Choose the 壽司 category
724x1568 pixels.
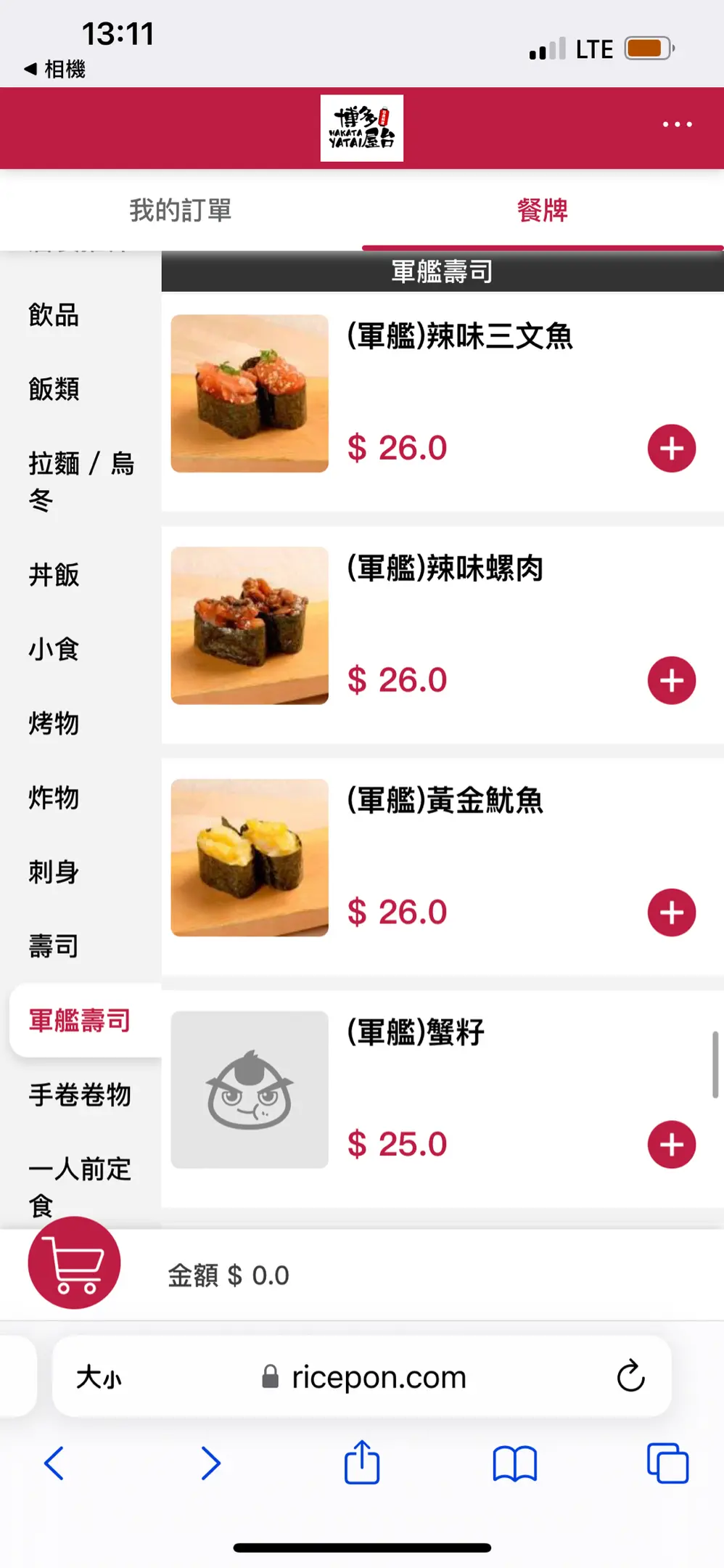(x=54, y=945)
